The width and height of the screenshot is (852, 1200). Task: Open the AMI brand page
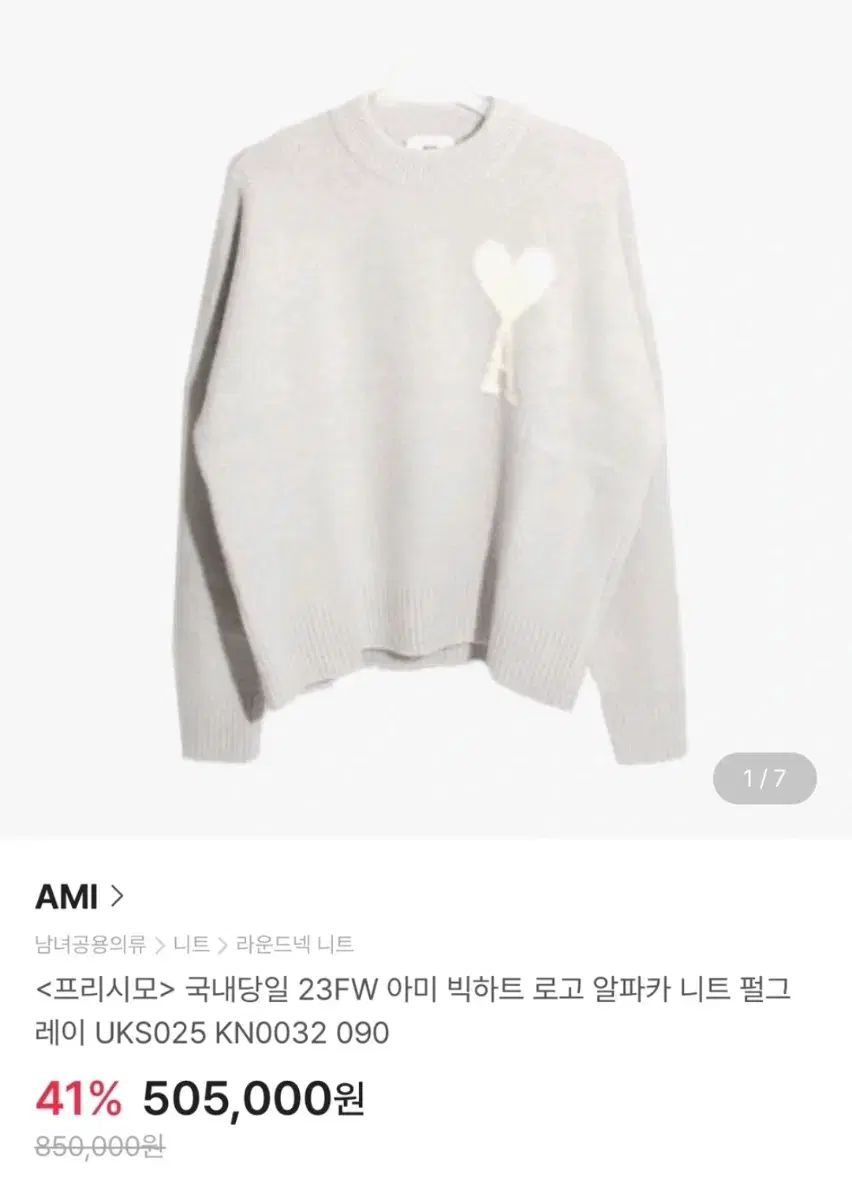pos(79,897)
